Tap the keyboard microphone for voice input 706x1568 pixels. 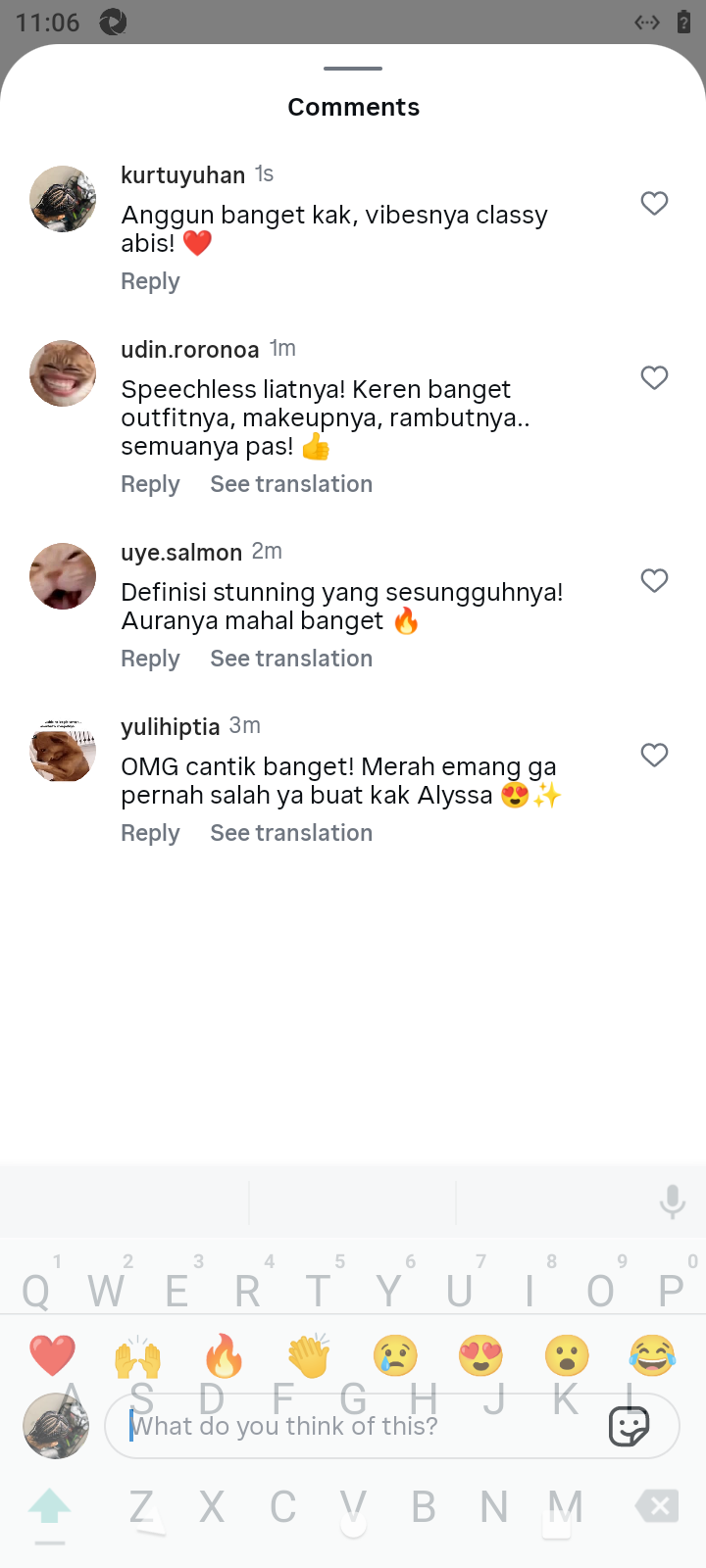click(672, 1201)
